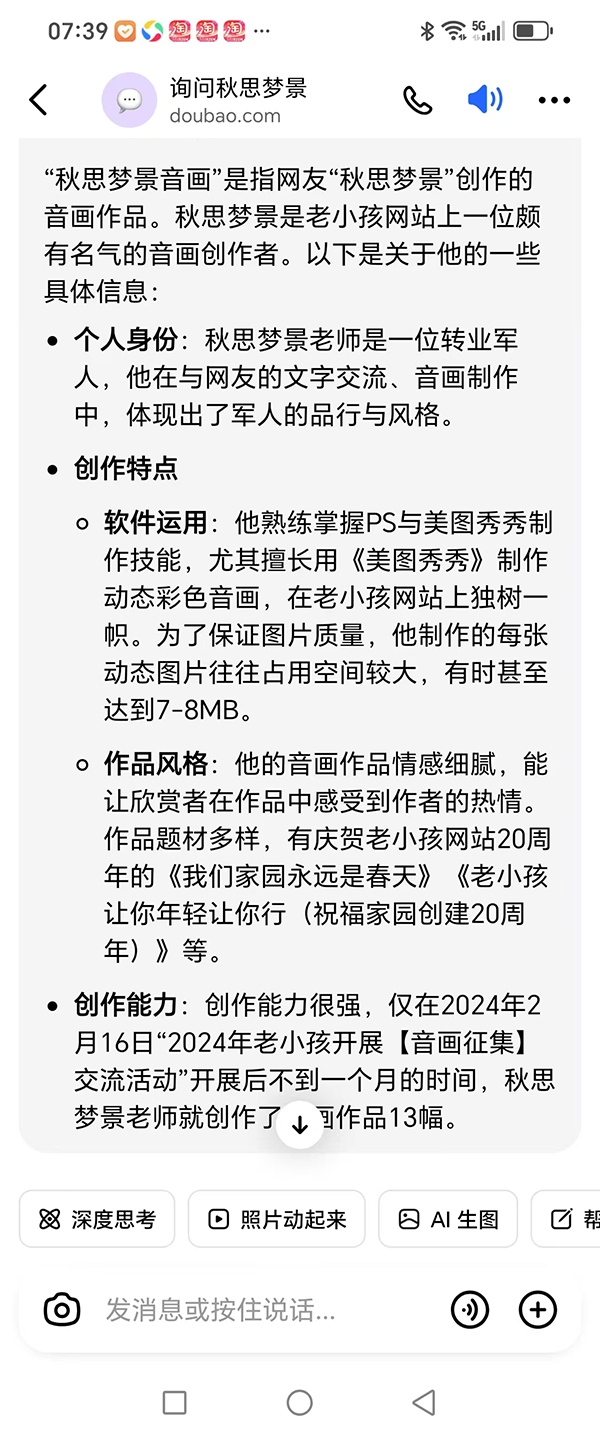Start a voice call with Doubao
The image size is (600, 1434).
click(417, 100)
